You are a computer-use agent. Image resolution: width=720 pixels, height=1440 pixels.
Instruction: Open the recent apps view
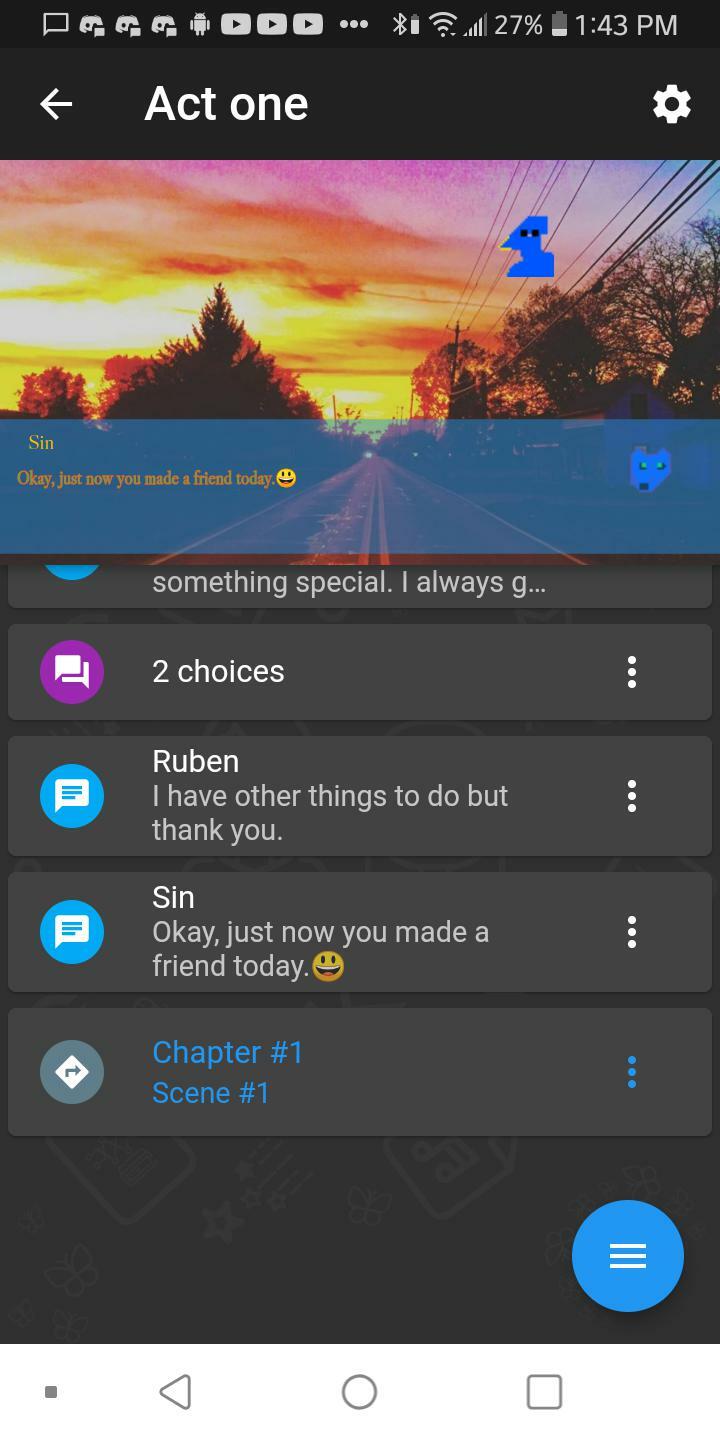544,1391
